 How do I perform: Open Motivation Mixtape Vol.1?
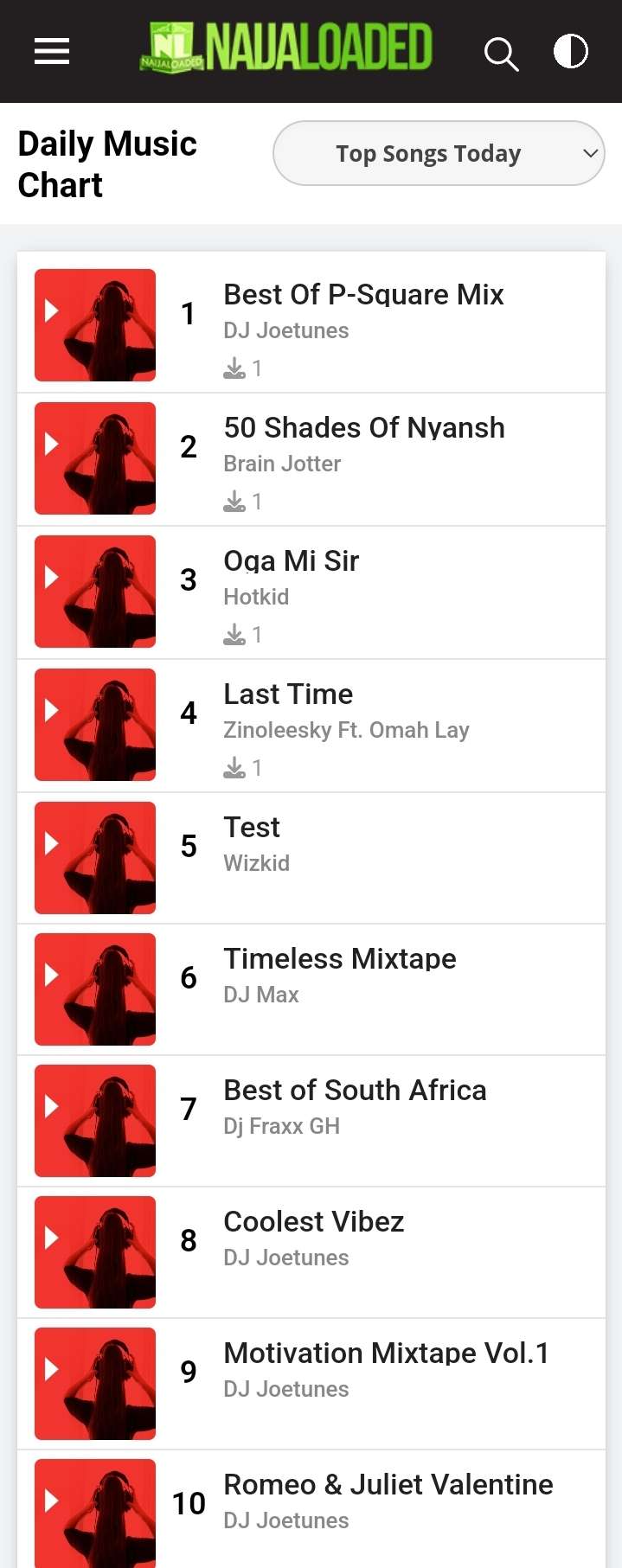click(x=386, y=1354)
